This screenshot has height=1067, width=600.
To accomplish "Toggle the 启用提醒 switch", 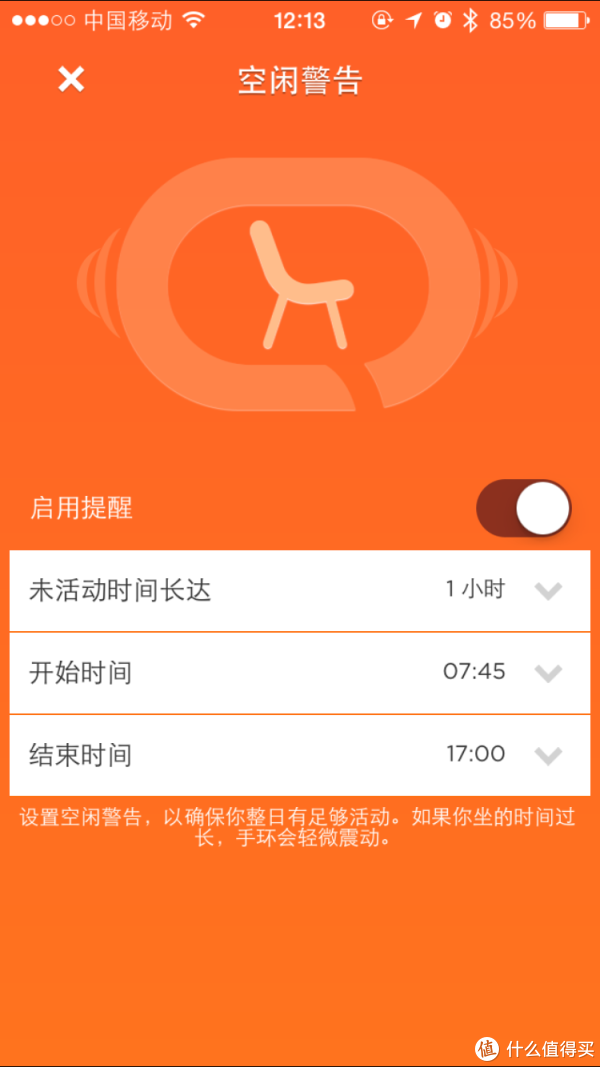I will pos(524,508).
